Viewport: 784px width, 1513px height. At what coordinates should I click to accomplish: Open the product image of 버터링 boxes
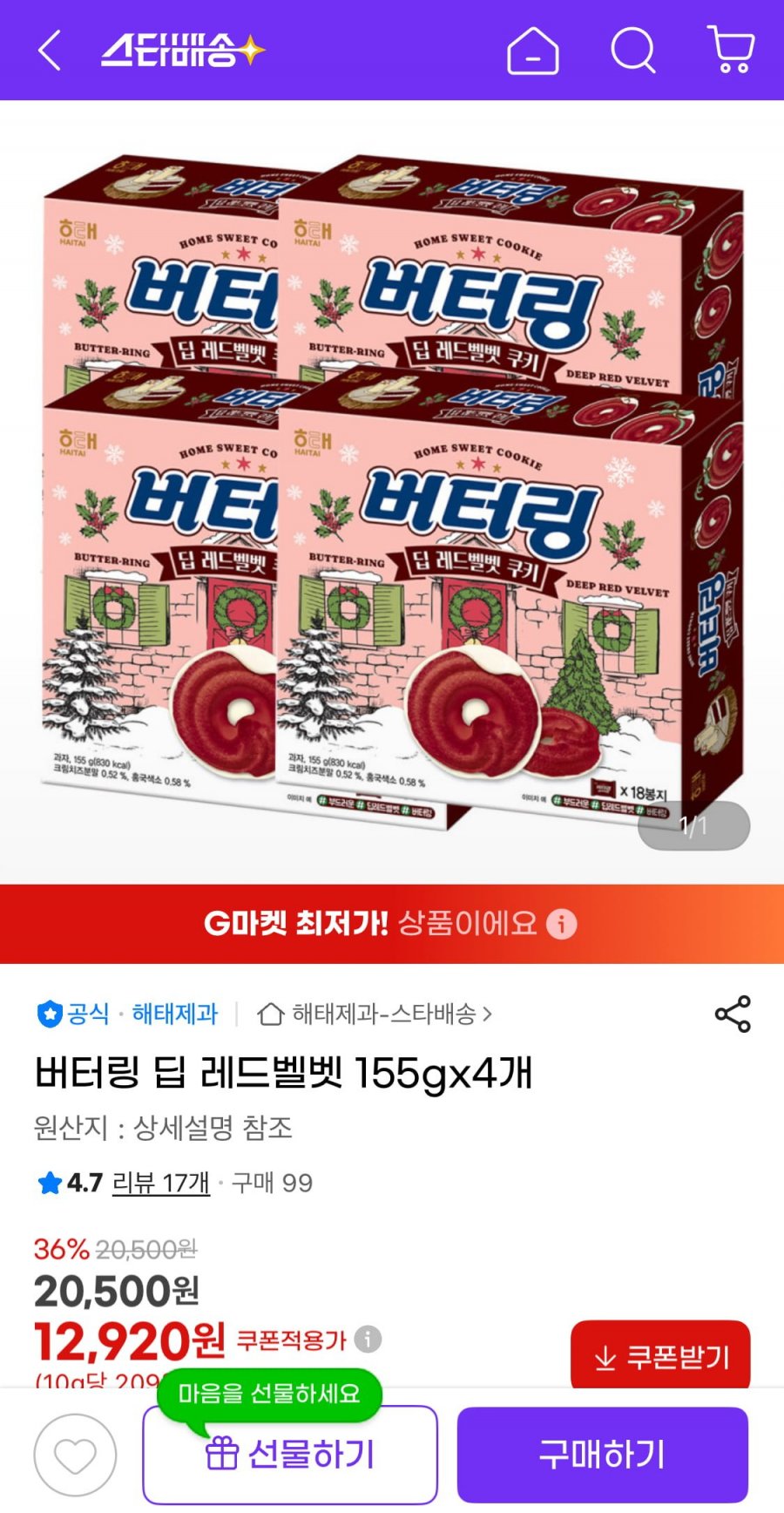392,488
